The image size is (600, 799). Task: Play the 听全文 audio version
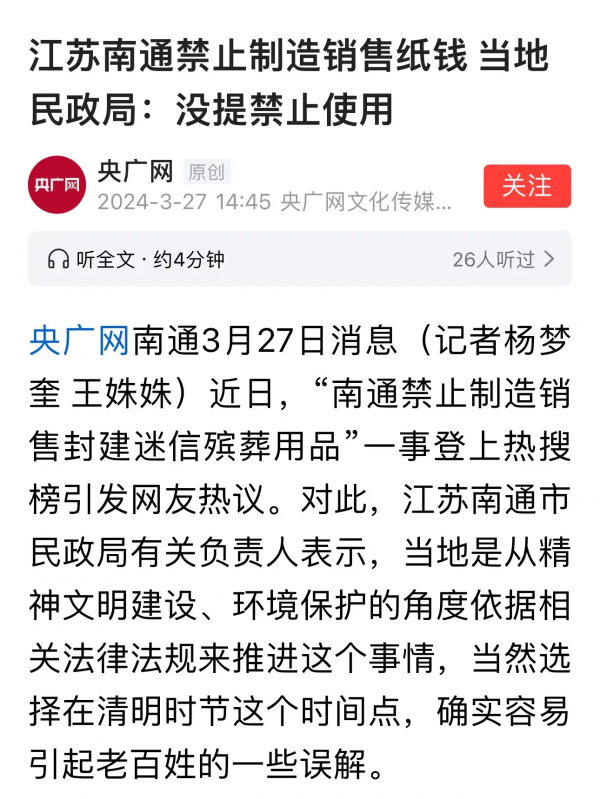[135, 260]
